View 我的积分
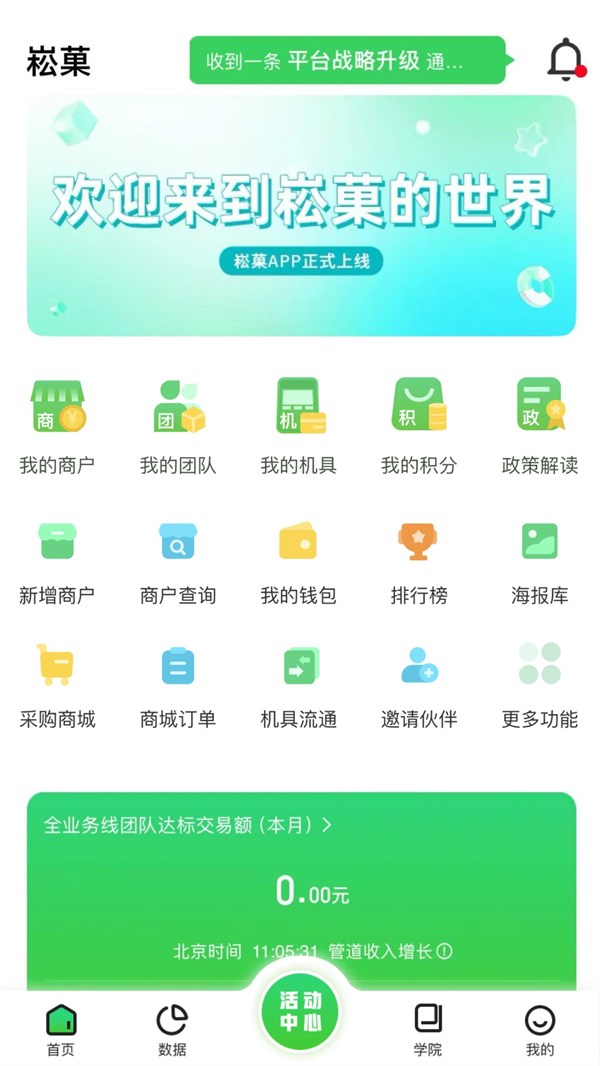The height and width of the screenshot is (1066, 600). [419, 425]
